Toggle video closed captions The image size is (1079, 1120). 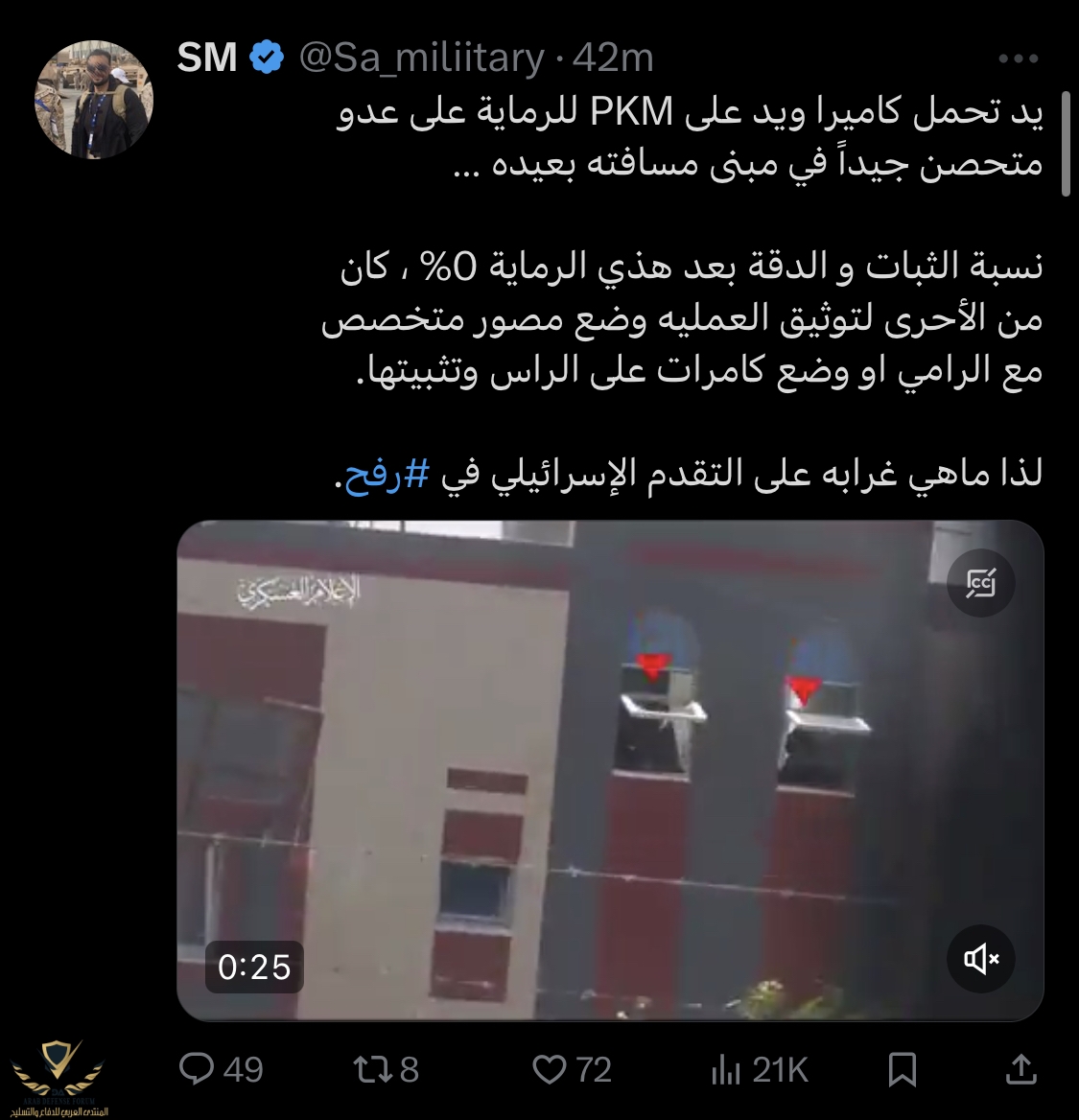pos(981,582)
